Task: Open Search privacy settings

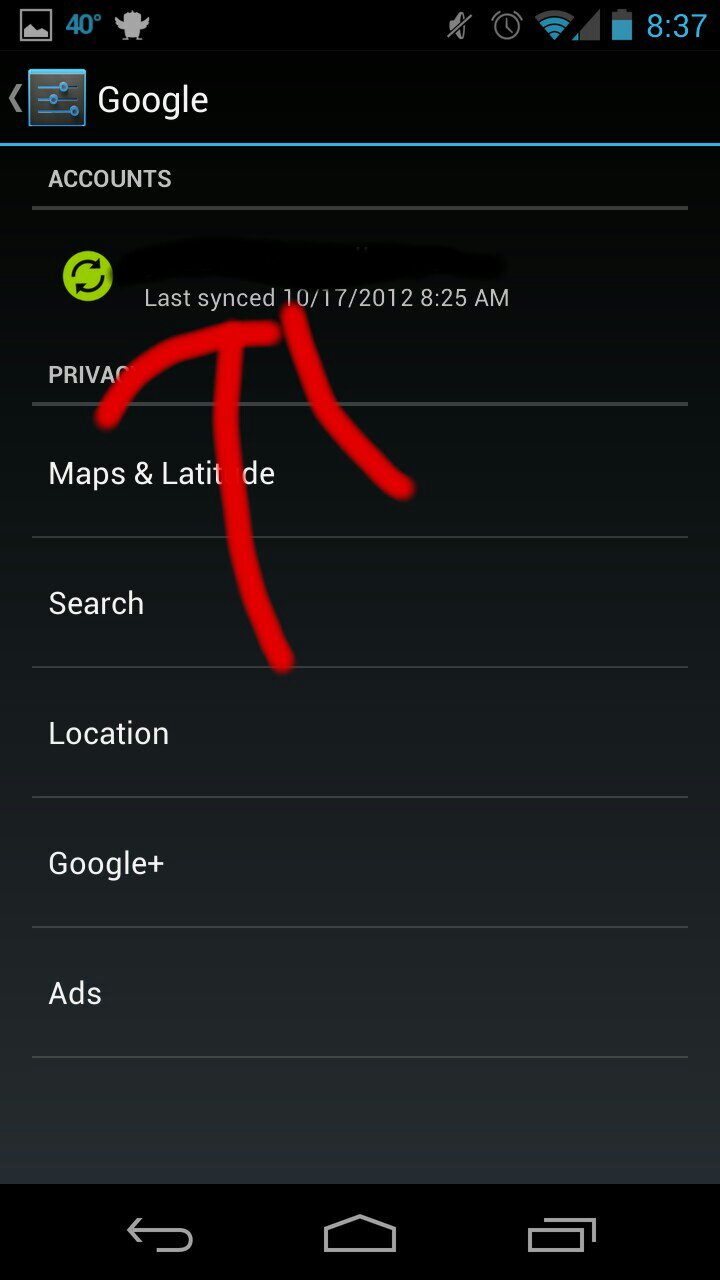Action: 360,603
